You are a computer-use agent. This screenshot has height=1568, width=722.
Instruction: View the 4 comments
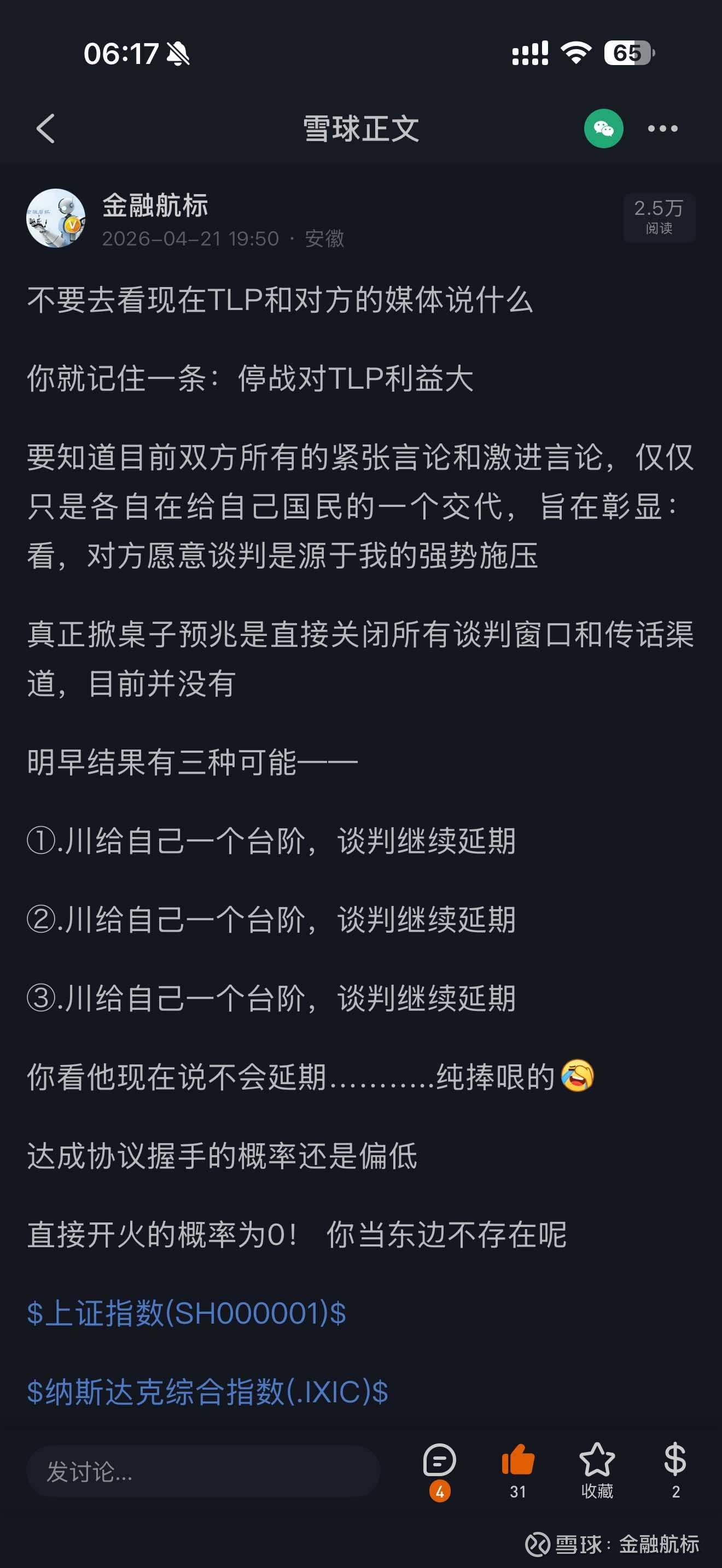click(x=440, y=1471)
